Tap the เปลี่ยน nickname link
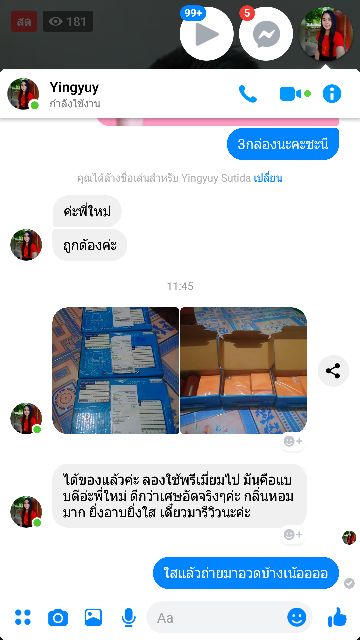This screenshot has width=360, height=640. [x=268, y=178]
